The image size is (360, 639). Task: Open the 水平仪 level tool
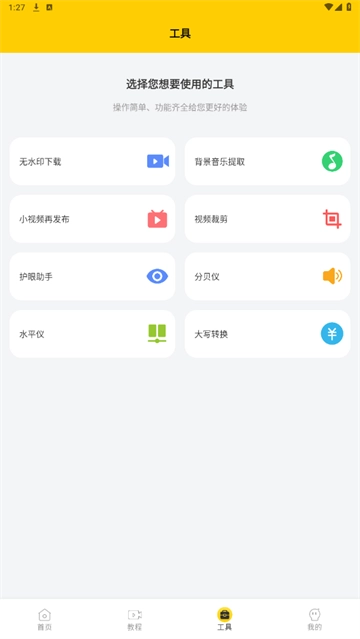92,334
